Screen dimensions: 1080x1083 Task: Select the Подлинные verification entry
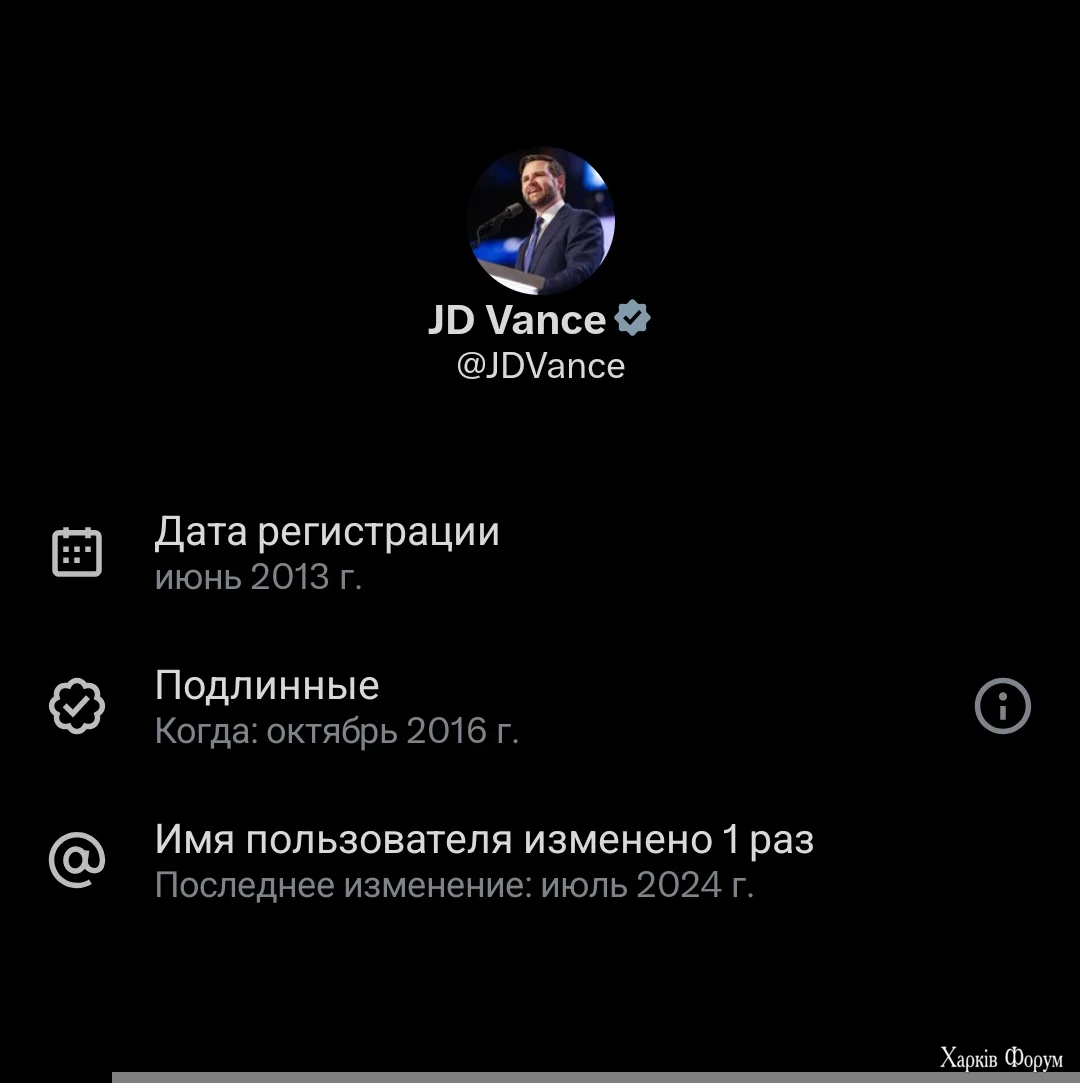click(x=267, y=685)
